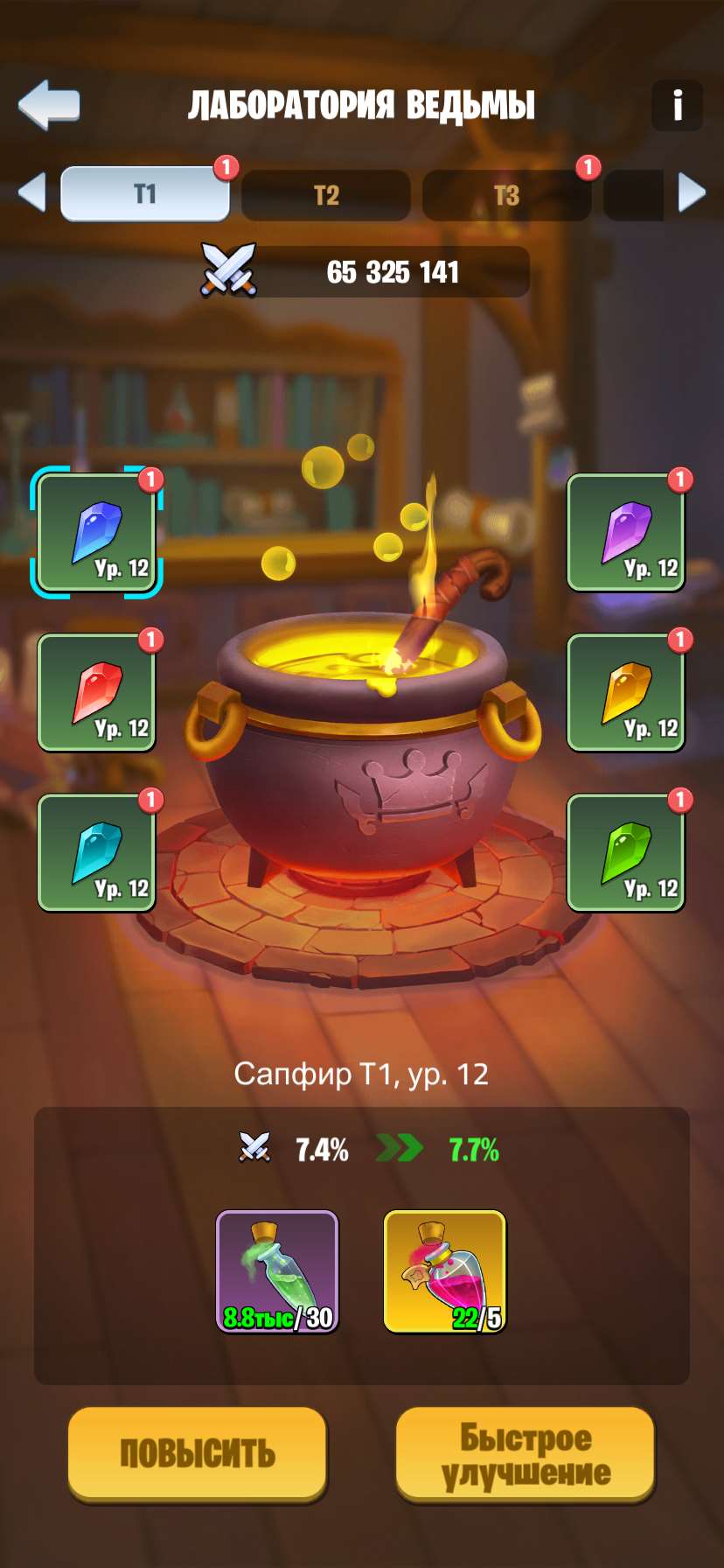Select the cyan gem
724x1568 pixels.
pyautogui.click(x=96, y=853)
